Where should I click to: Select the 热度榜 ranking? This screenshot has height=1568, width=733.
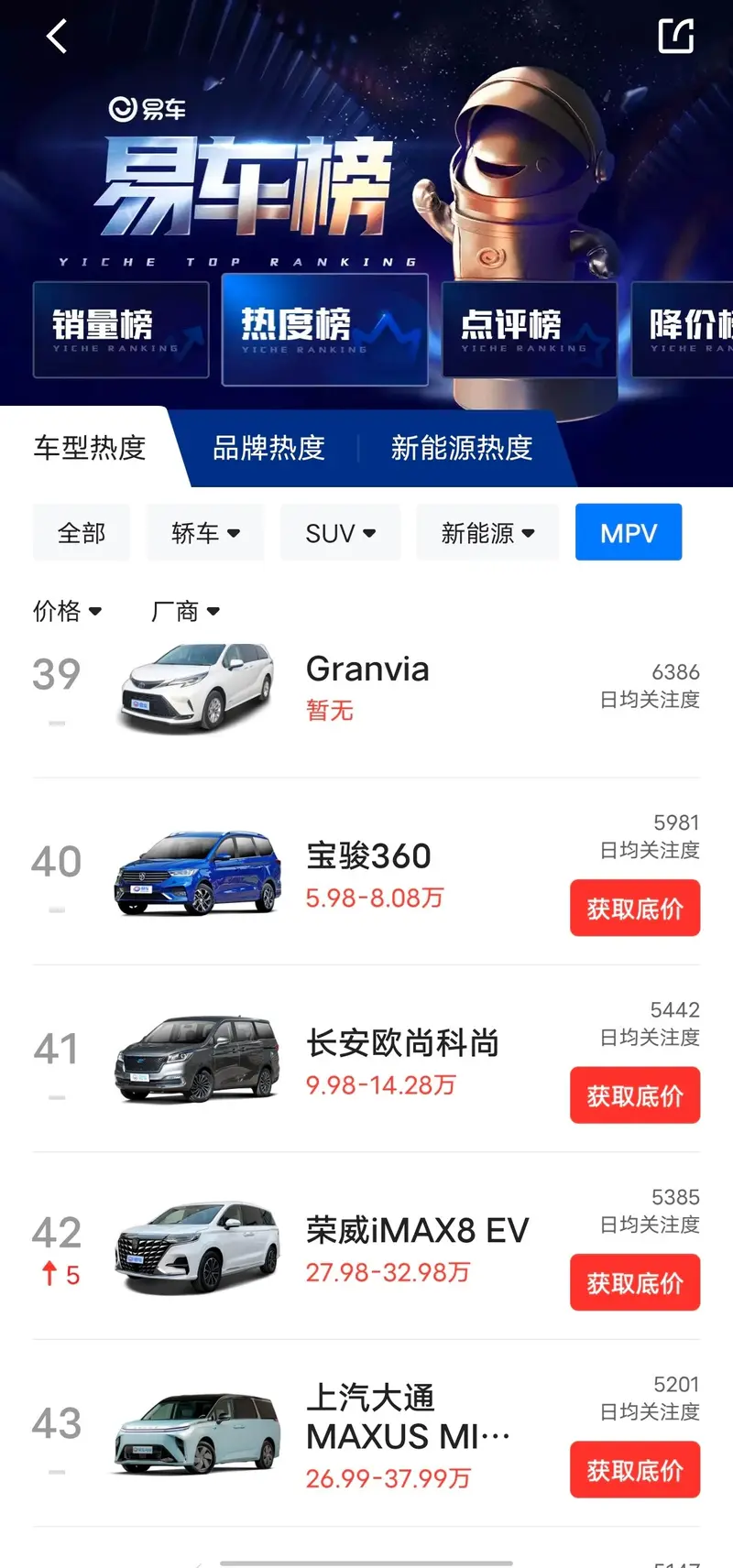[324, 330]
